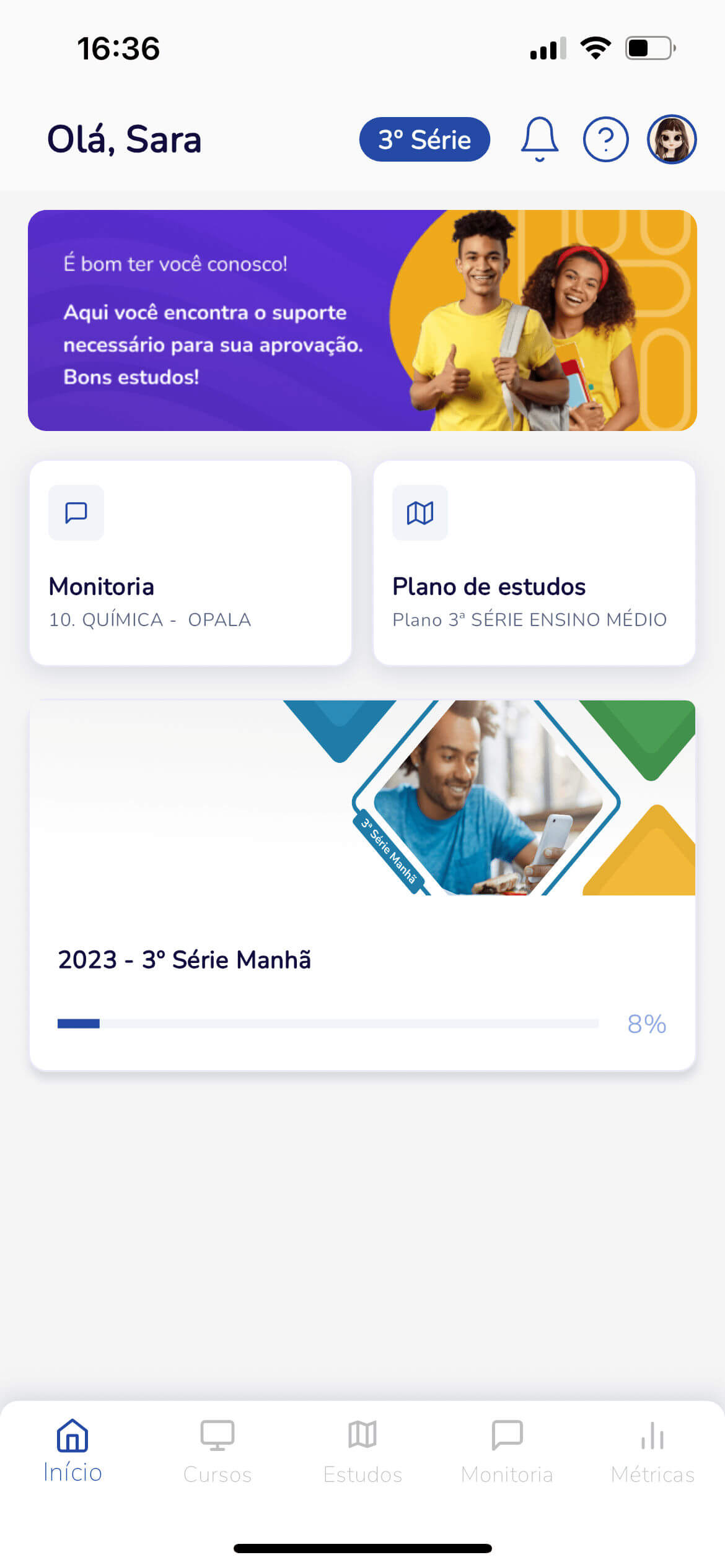
Task: Open the notifications bell
Action: tap(539, 139)
